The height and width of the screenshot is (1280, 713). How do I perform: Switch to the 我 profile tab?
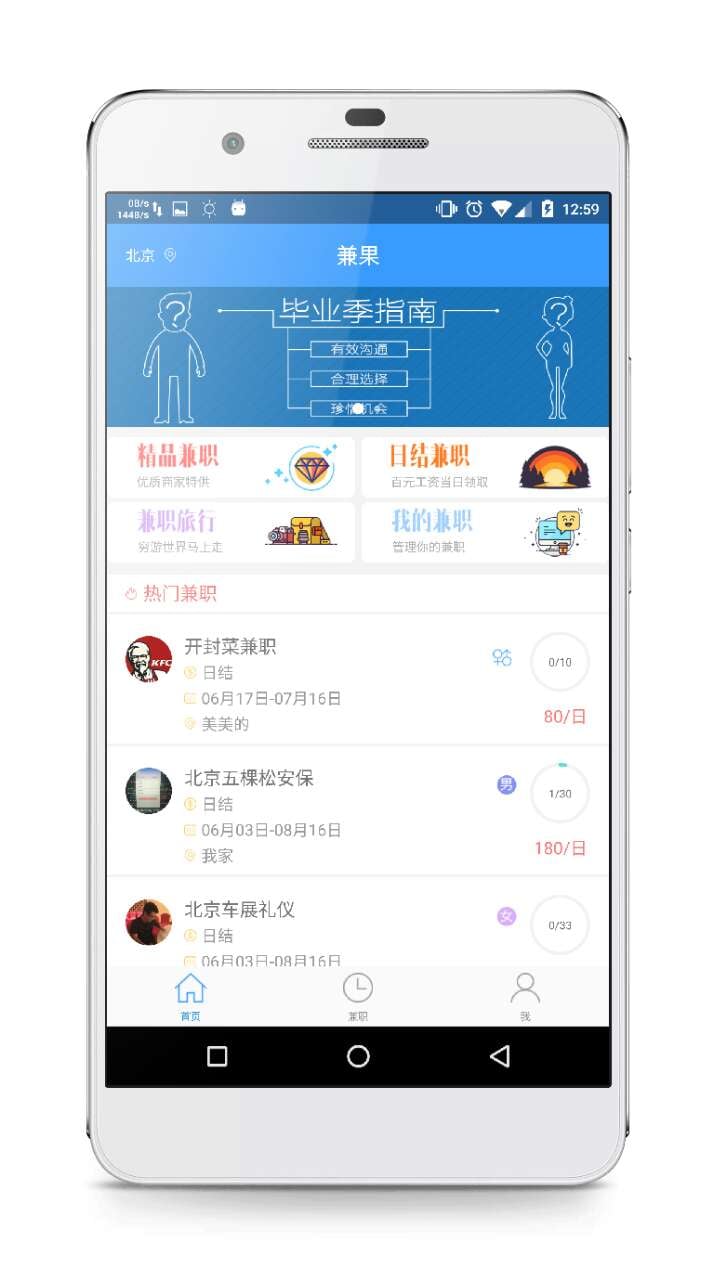pos(525,996)
